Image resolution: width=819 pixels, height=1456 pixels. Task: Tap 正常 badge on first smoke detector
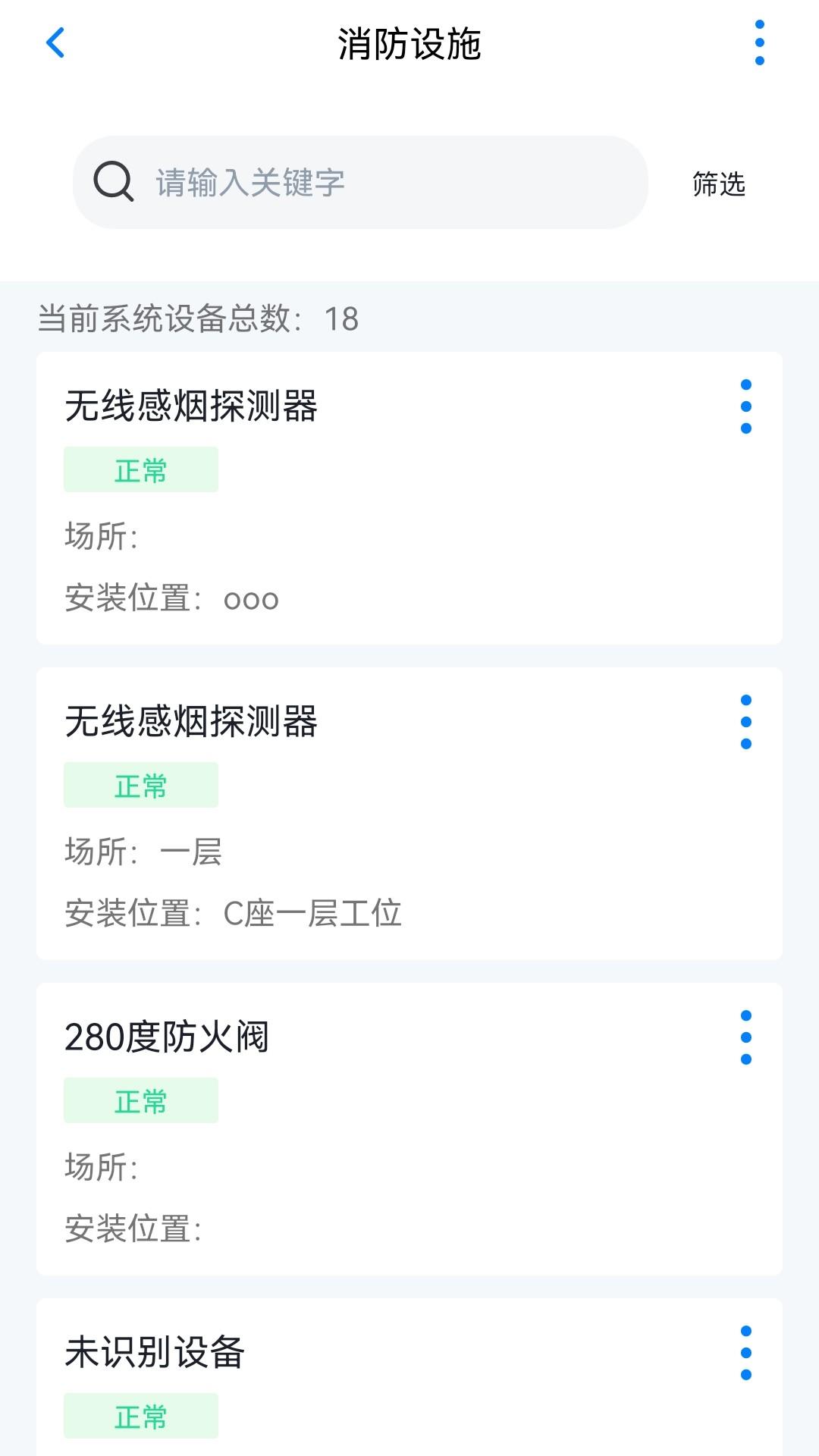click(x=140, y=469)
